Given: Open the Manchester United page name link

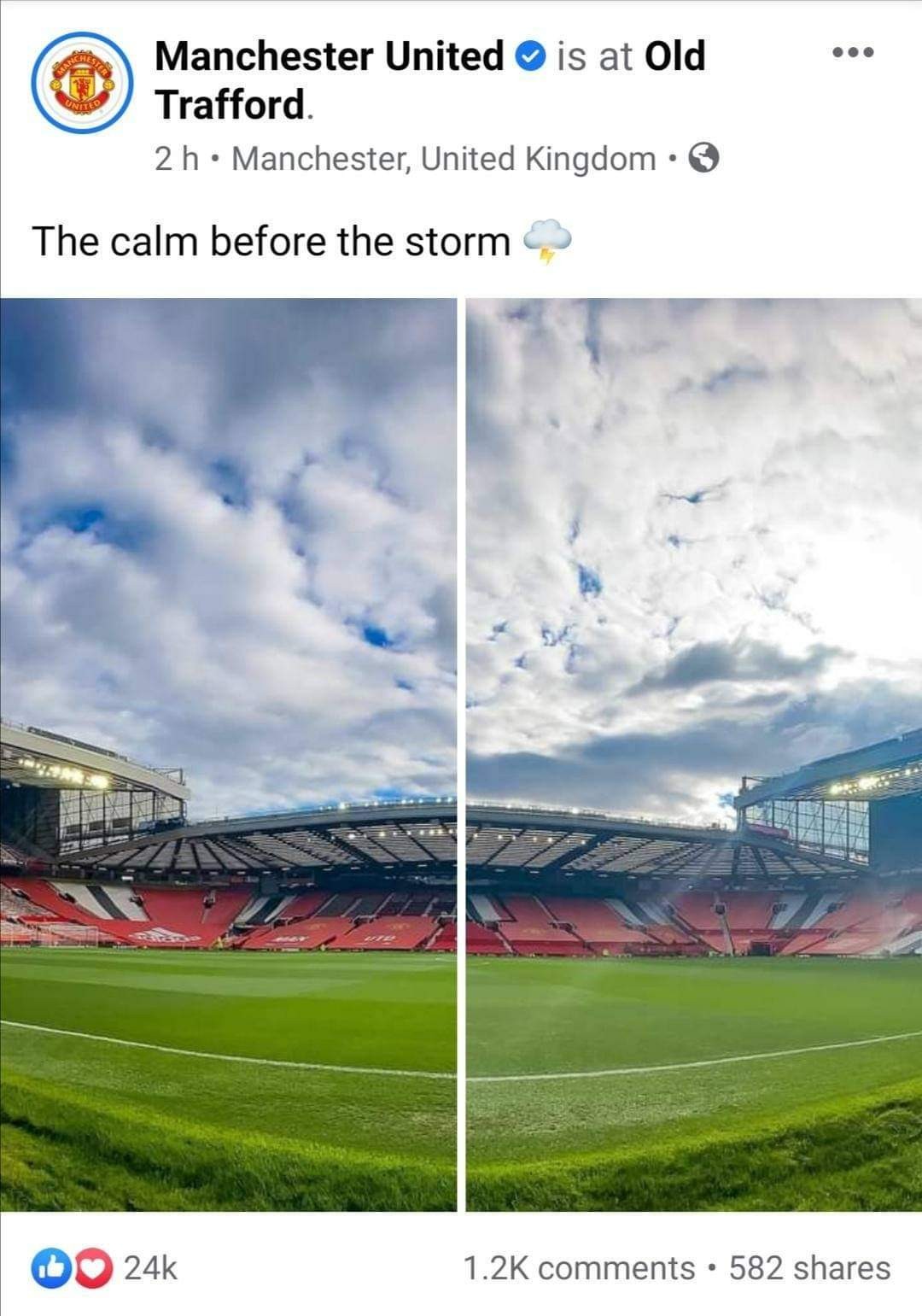Looking at the screenshot, I should 330,56.
